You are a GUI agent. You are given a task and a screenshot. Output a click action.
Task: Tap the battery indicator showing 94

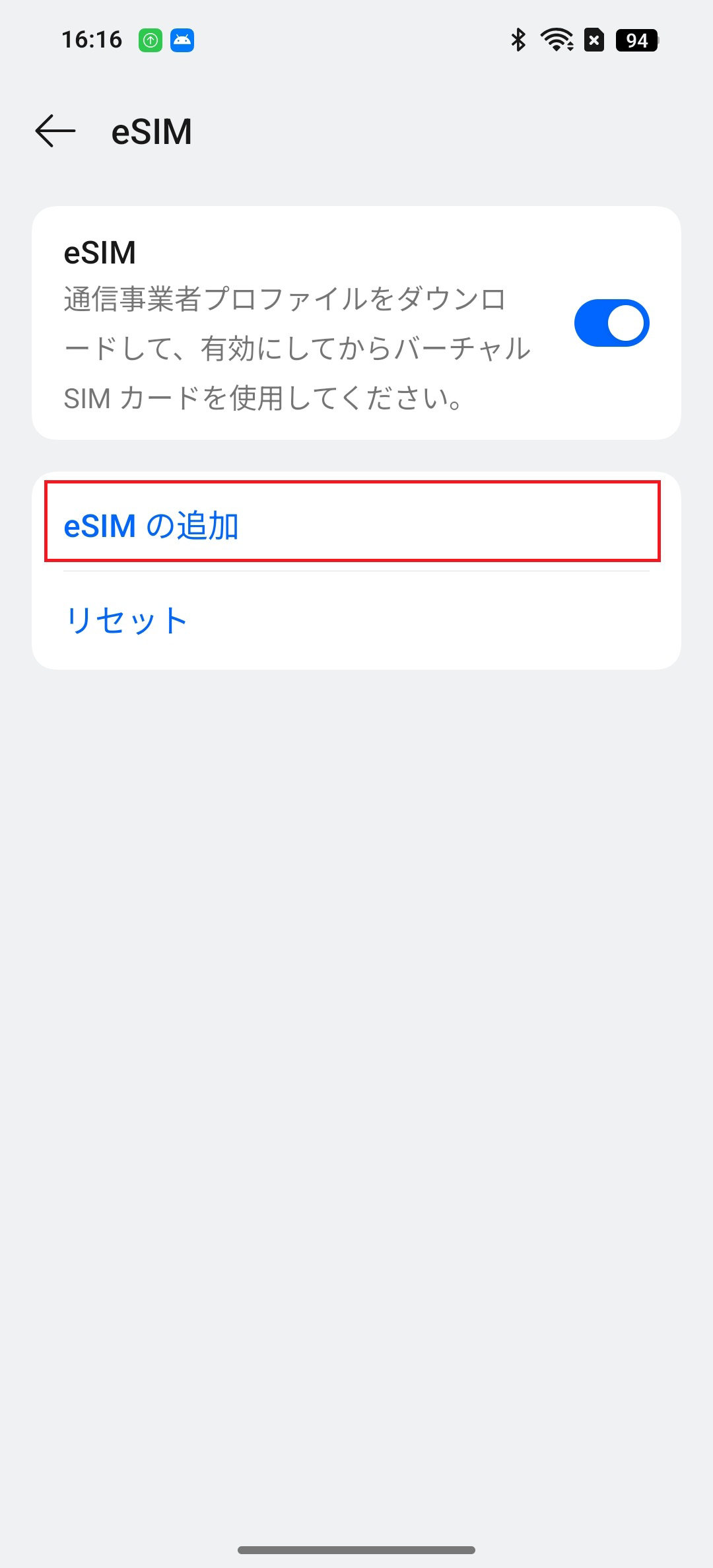pyautogui.click(x=636, y=40)
